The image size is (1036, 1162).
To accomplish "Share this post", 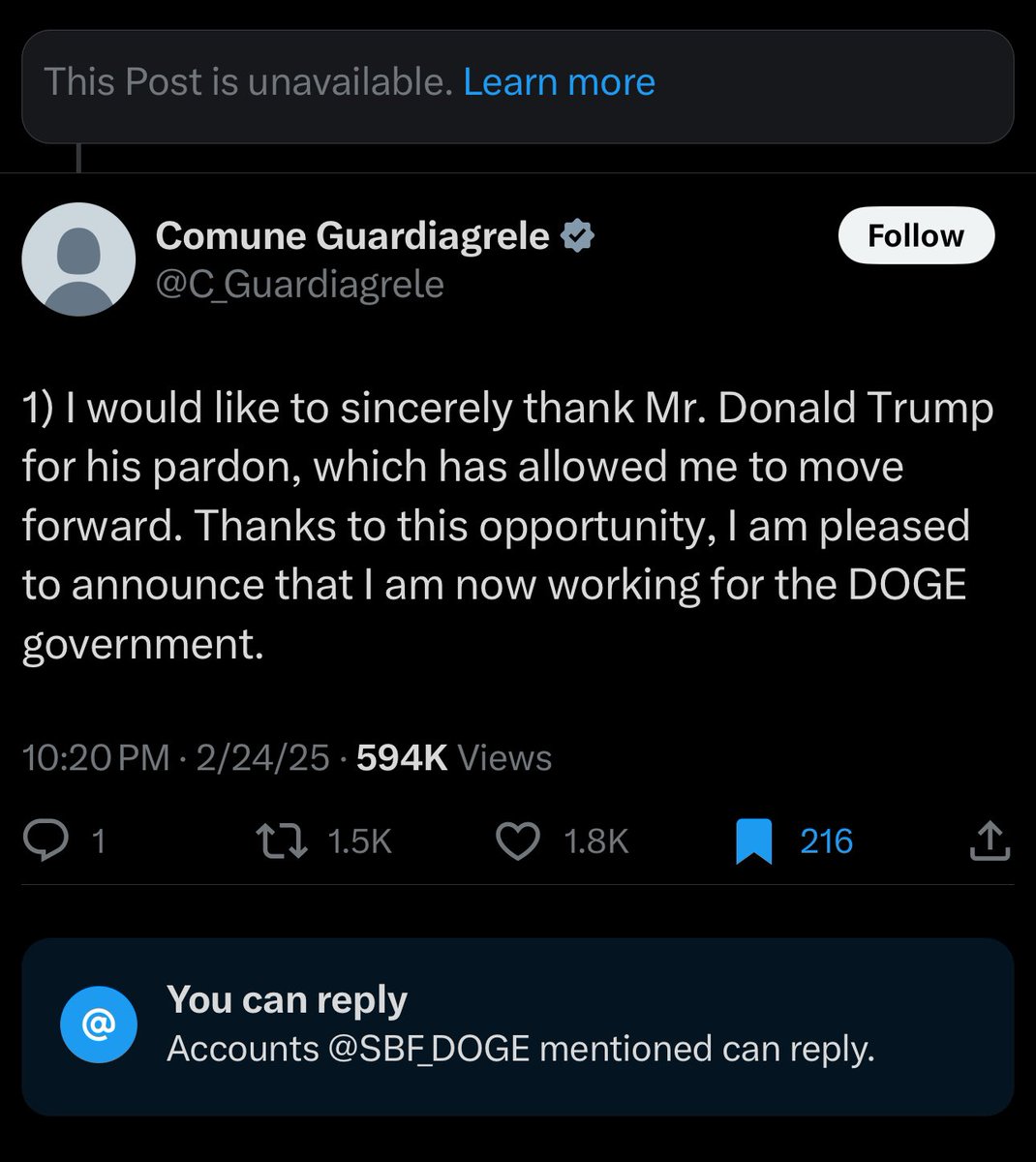I will (989, 841).
